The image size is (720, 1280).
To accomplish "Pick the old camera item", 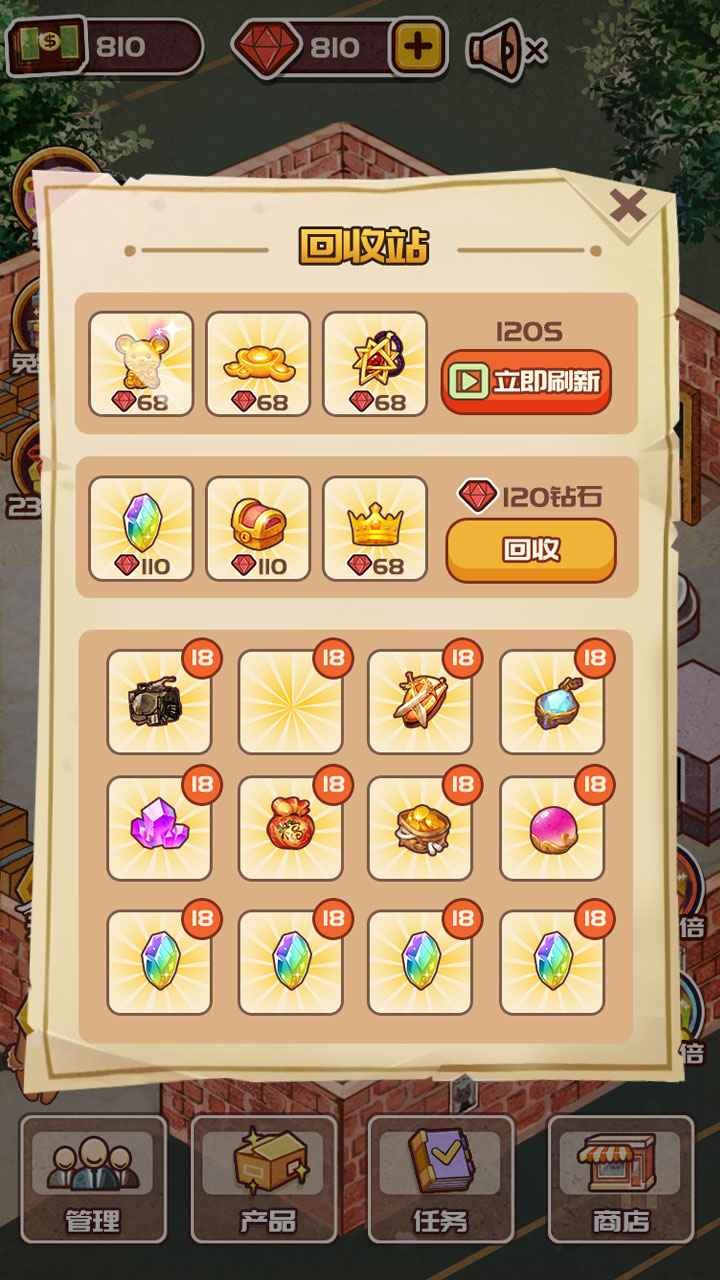I will [159, 702].
